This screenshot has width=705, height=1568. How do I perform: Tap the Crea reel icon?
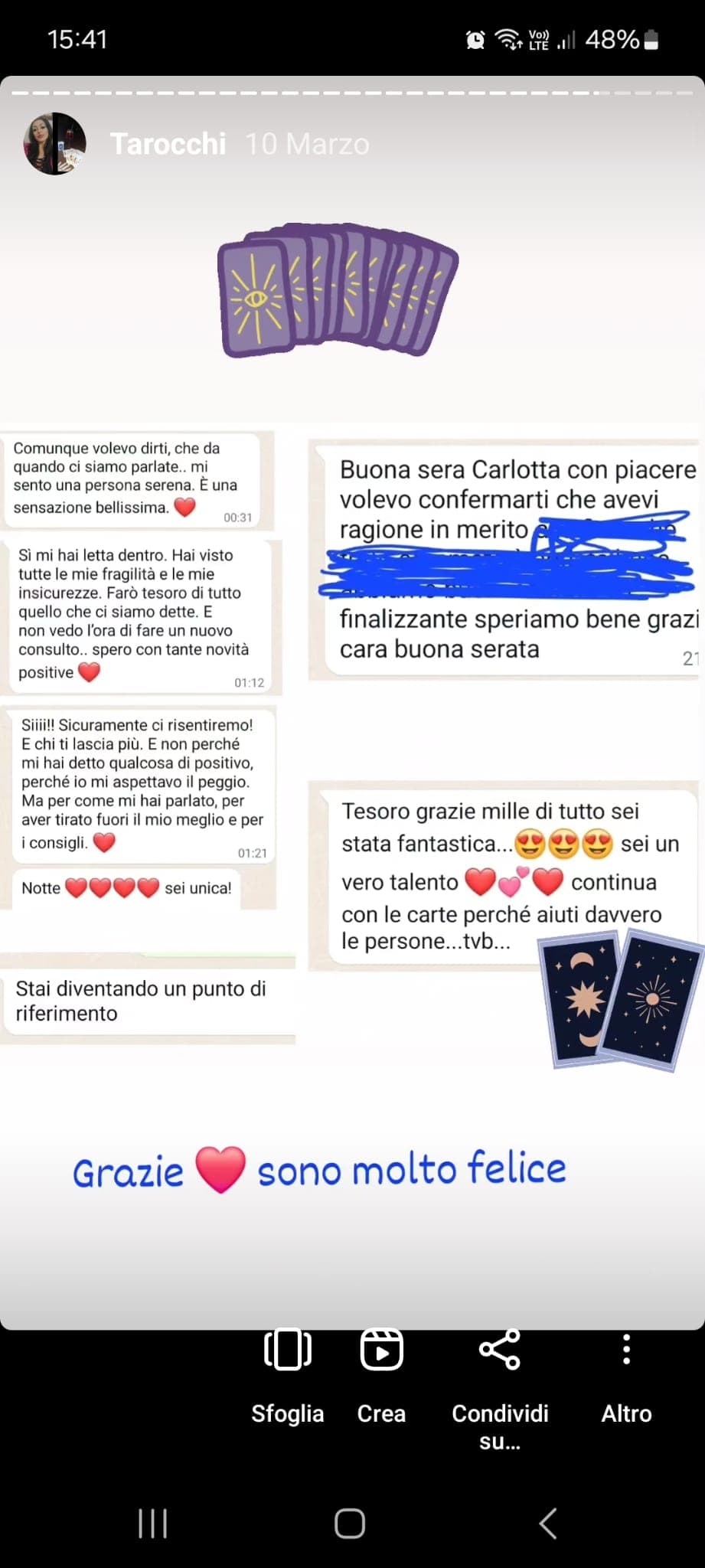(380, 1351)
